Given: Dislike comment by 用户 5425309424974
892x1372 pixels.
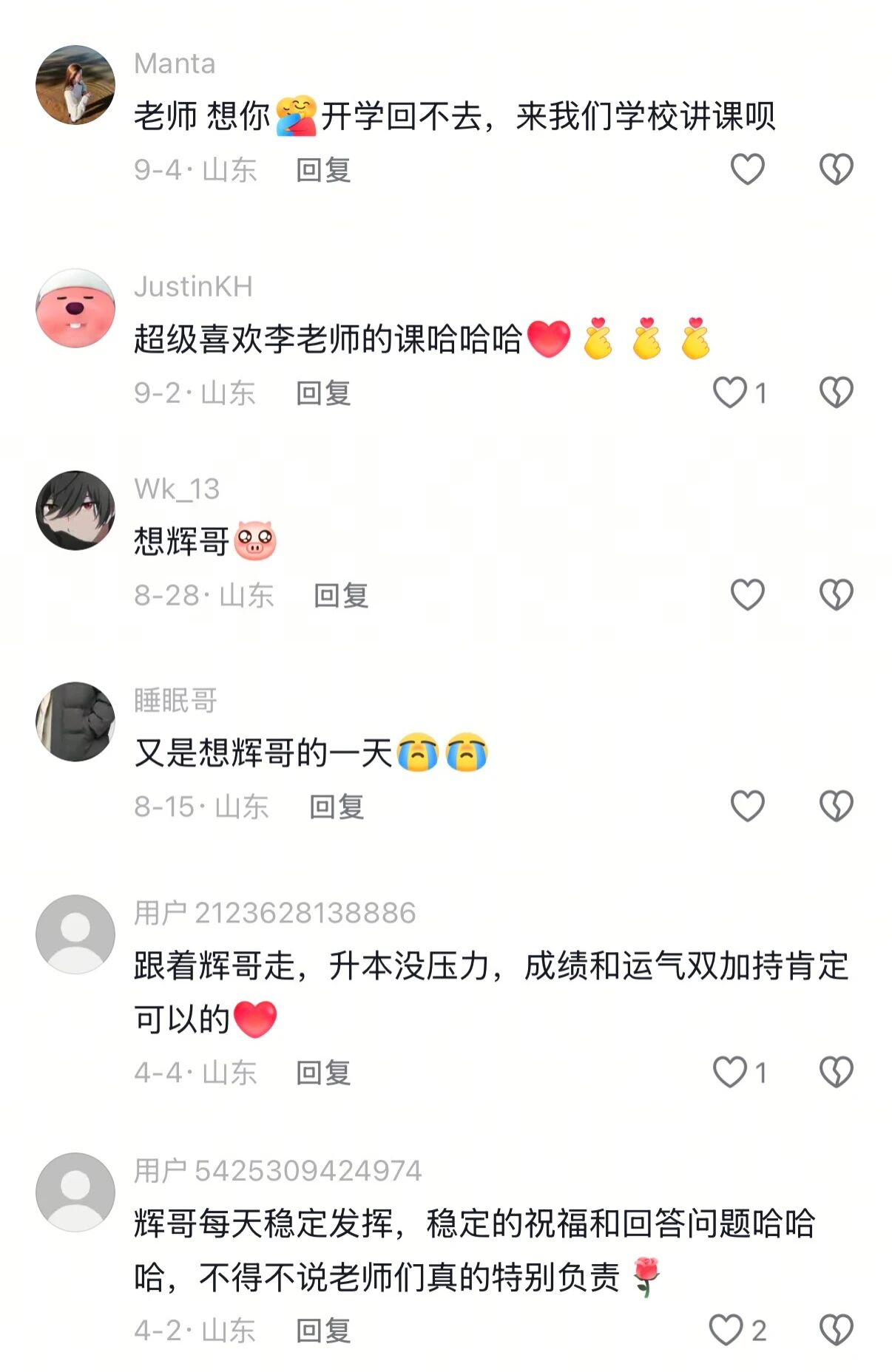Looking at the screenshot, I should (x=836, y=1330).
